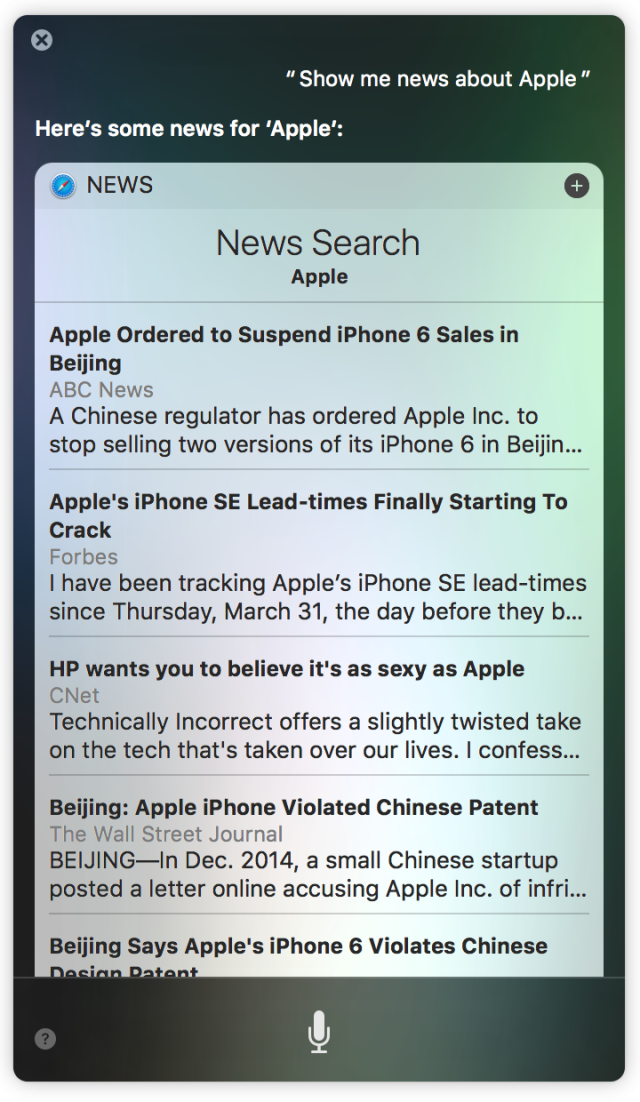Tap the microphone to speak to Siri

(x=319, y=1031)
